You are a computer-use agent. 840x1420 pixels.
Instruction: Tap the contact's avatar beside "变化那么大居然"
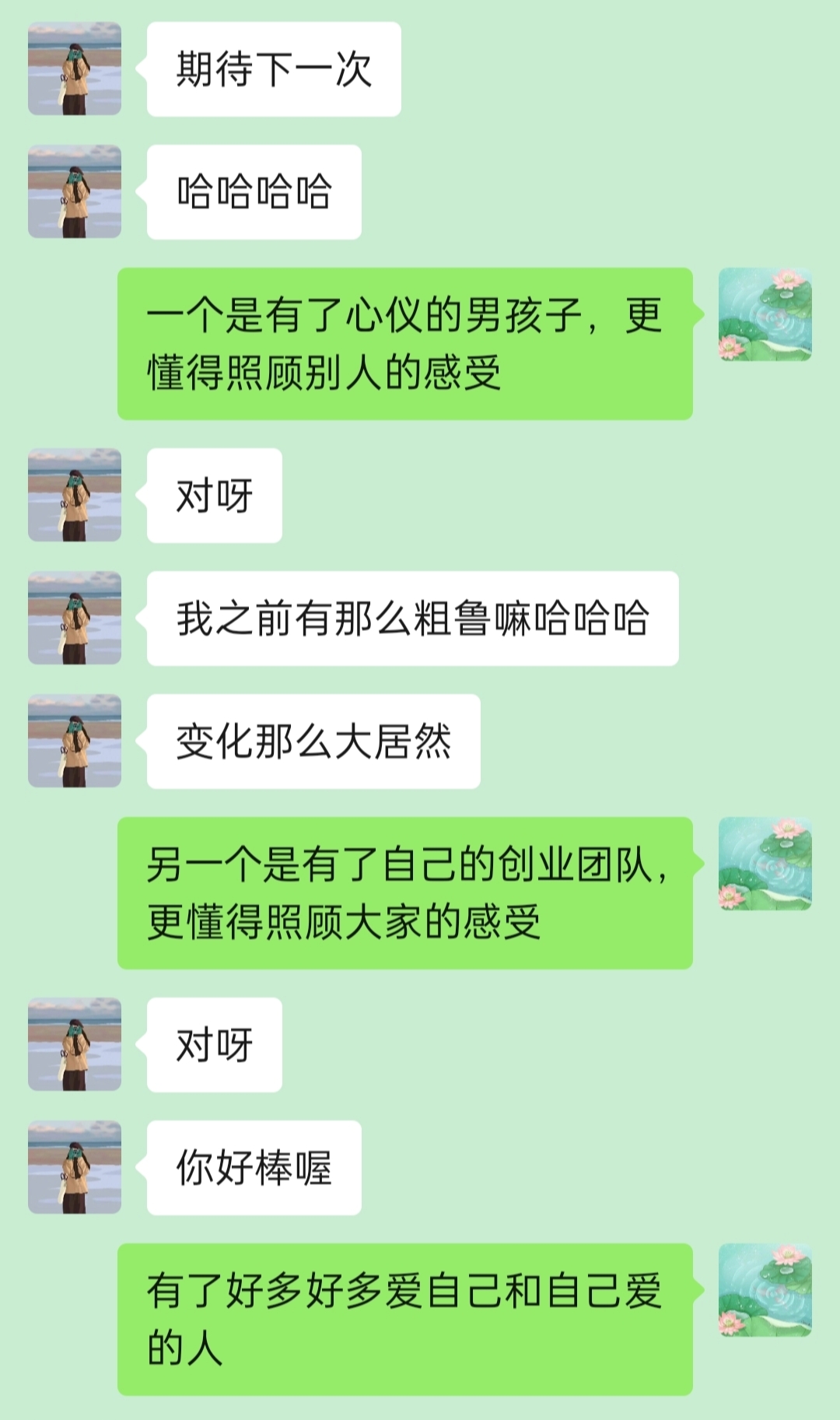(x=75, y=740)
